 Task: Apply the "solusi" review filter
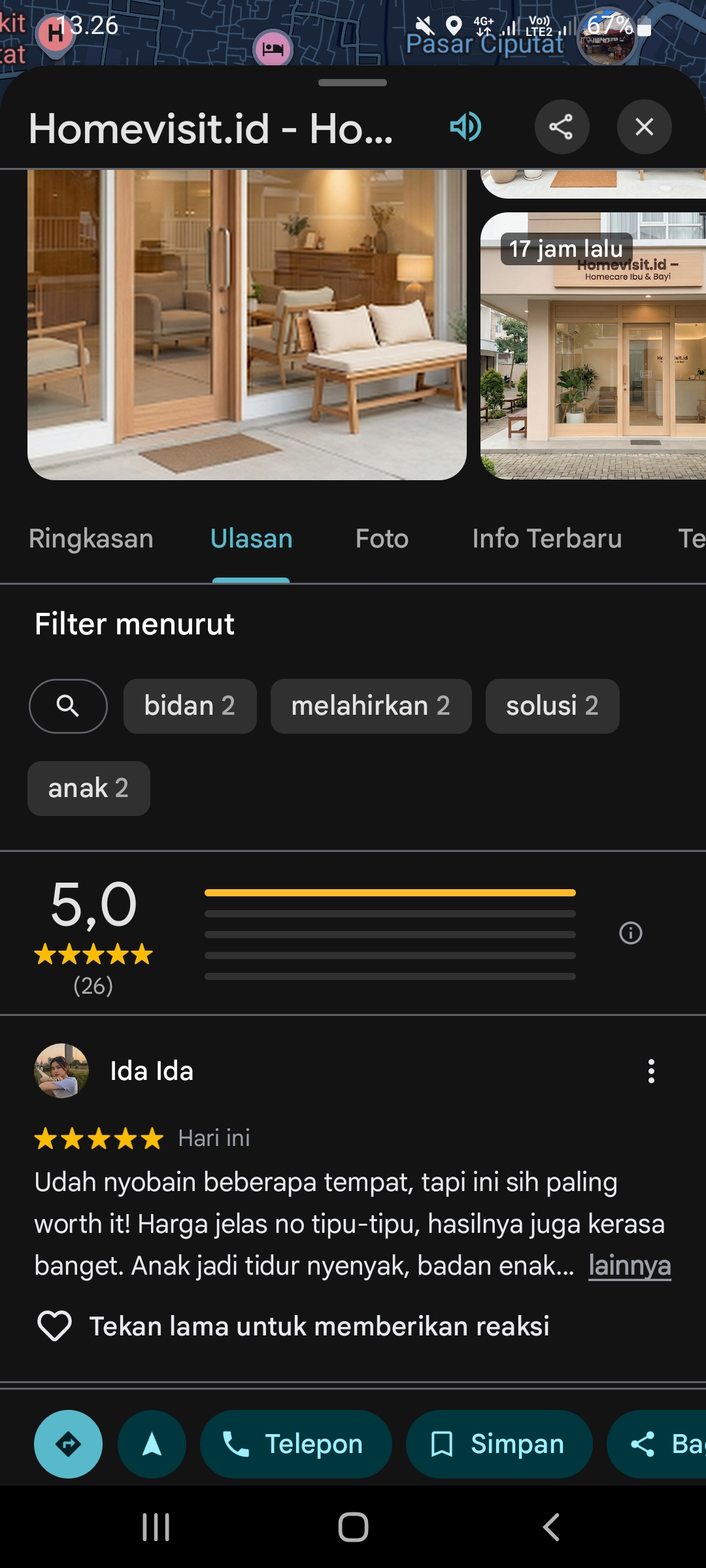[x=552, y=706]
